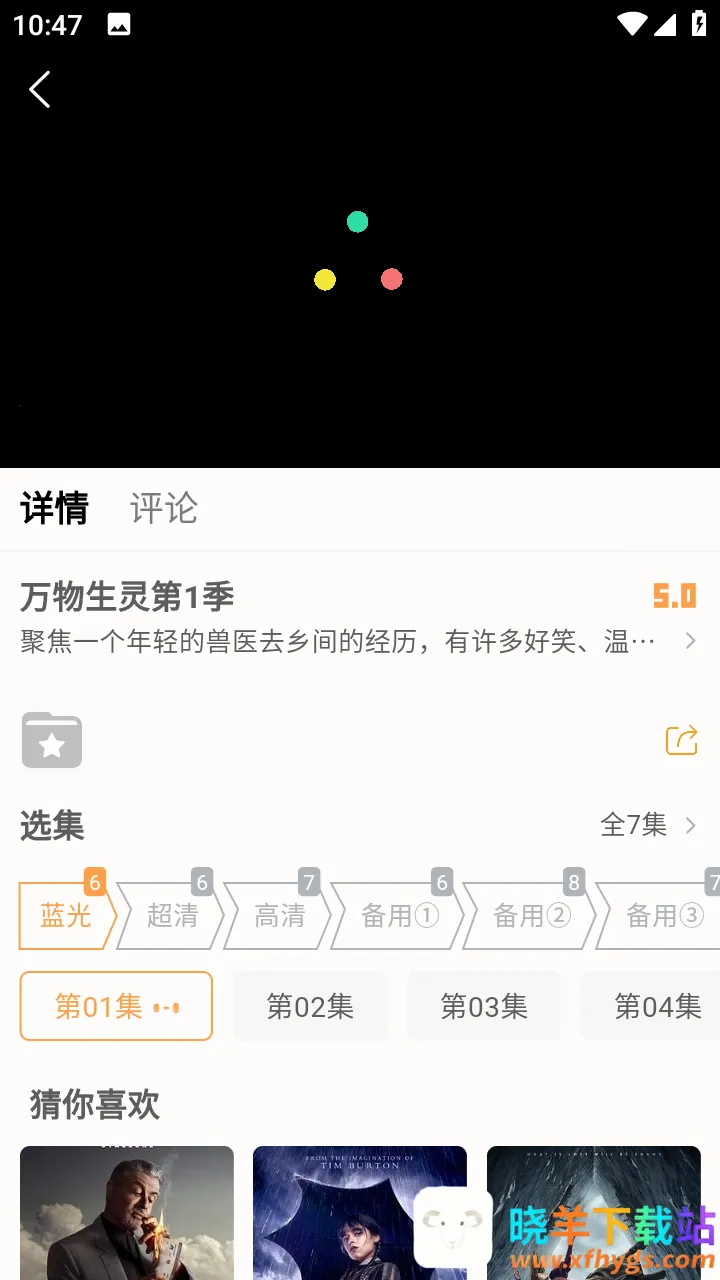
Task: Select the 超清 quality source
Action: point(172,915)
